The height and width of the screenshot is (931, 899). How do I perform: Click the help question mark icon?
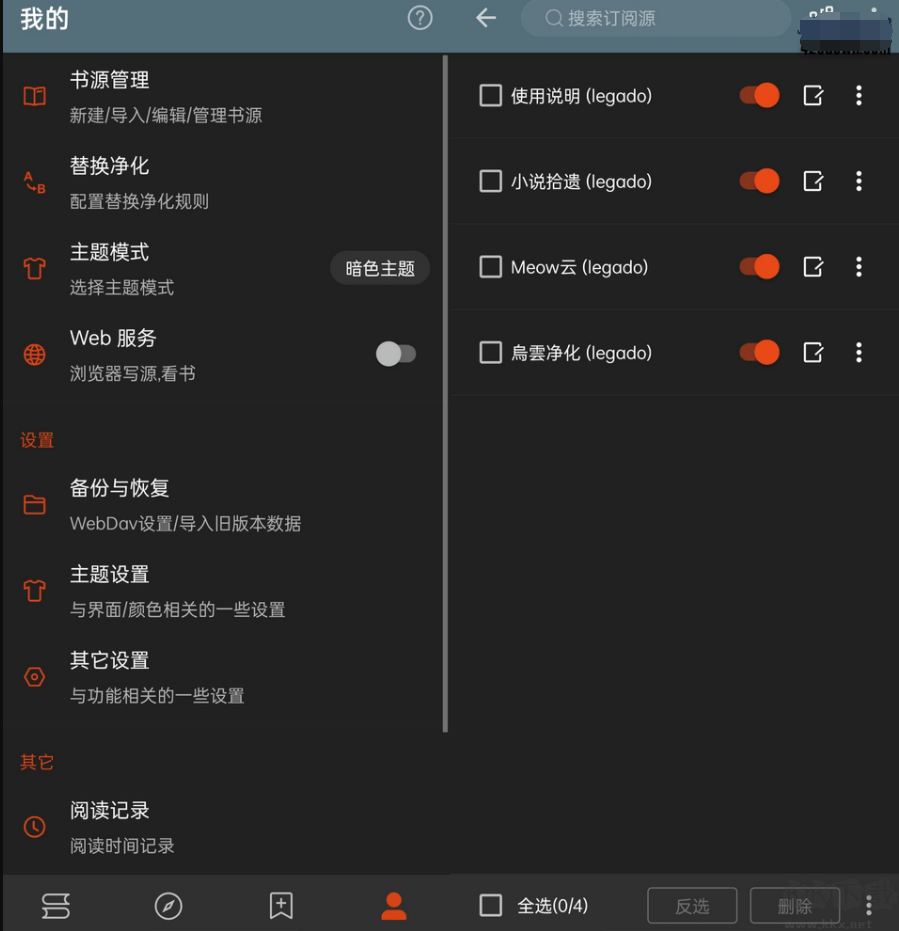[x=419, y=18]
